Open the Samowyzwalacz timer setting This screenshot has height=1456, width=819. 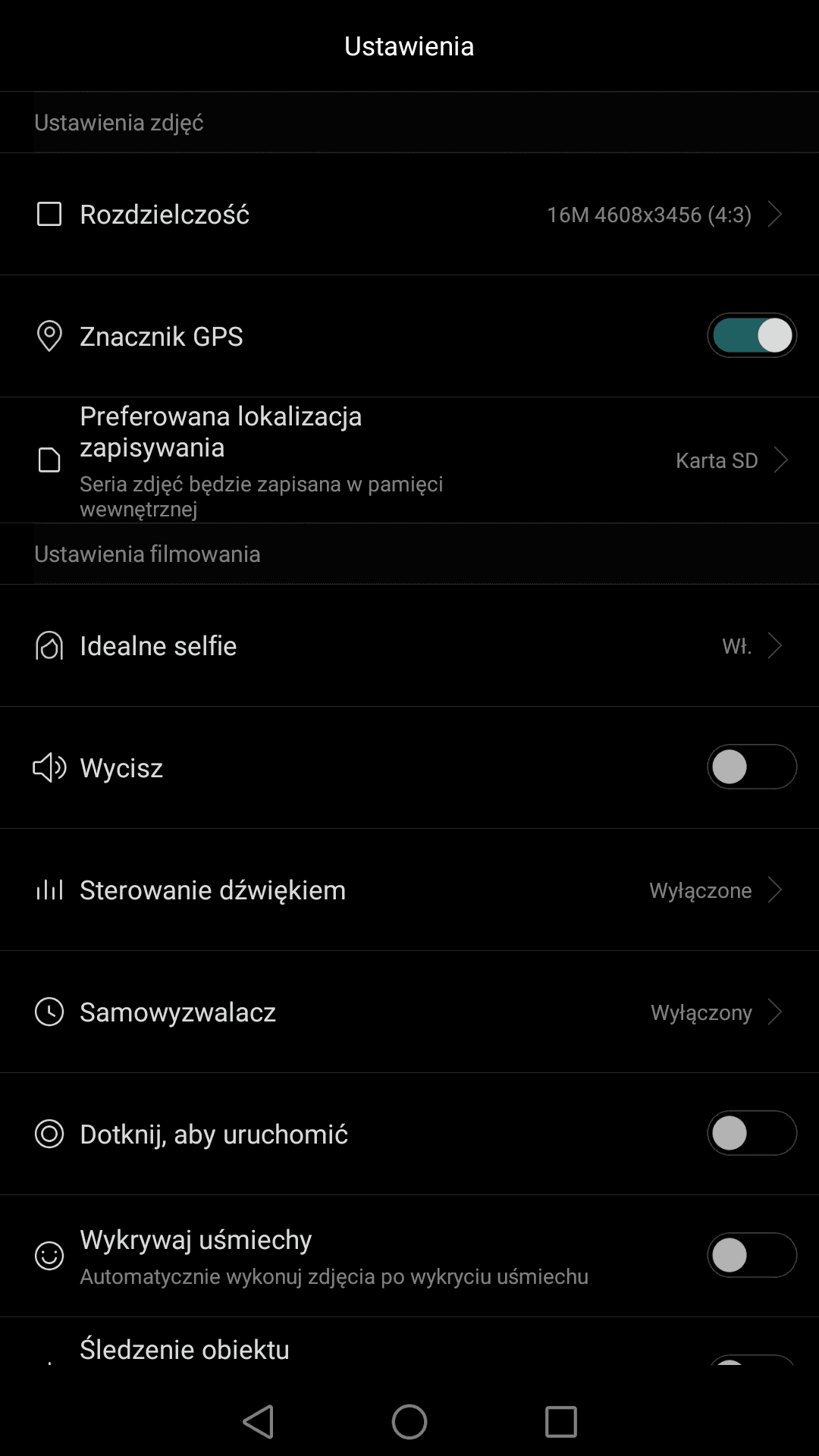click(409, 1012)
